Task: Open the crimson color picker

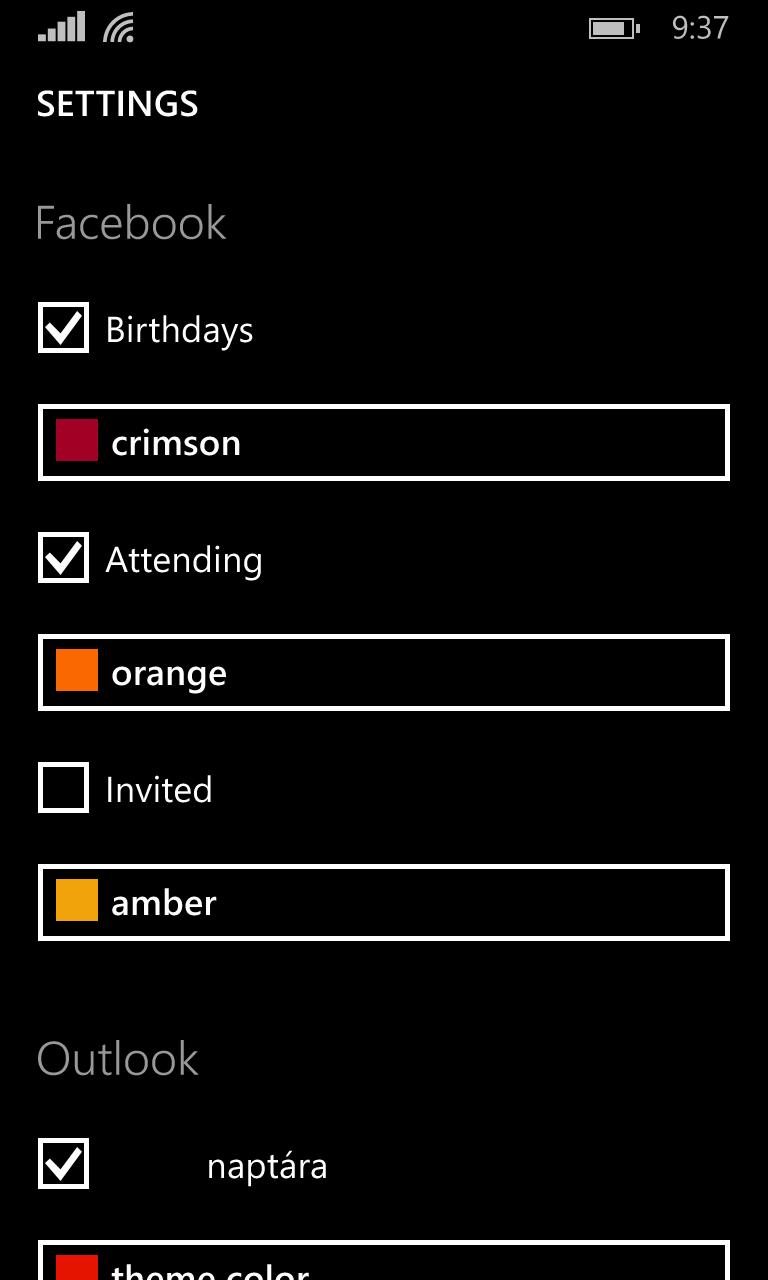Action: tap(384, 442)
